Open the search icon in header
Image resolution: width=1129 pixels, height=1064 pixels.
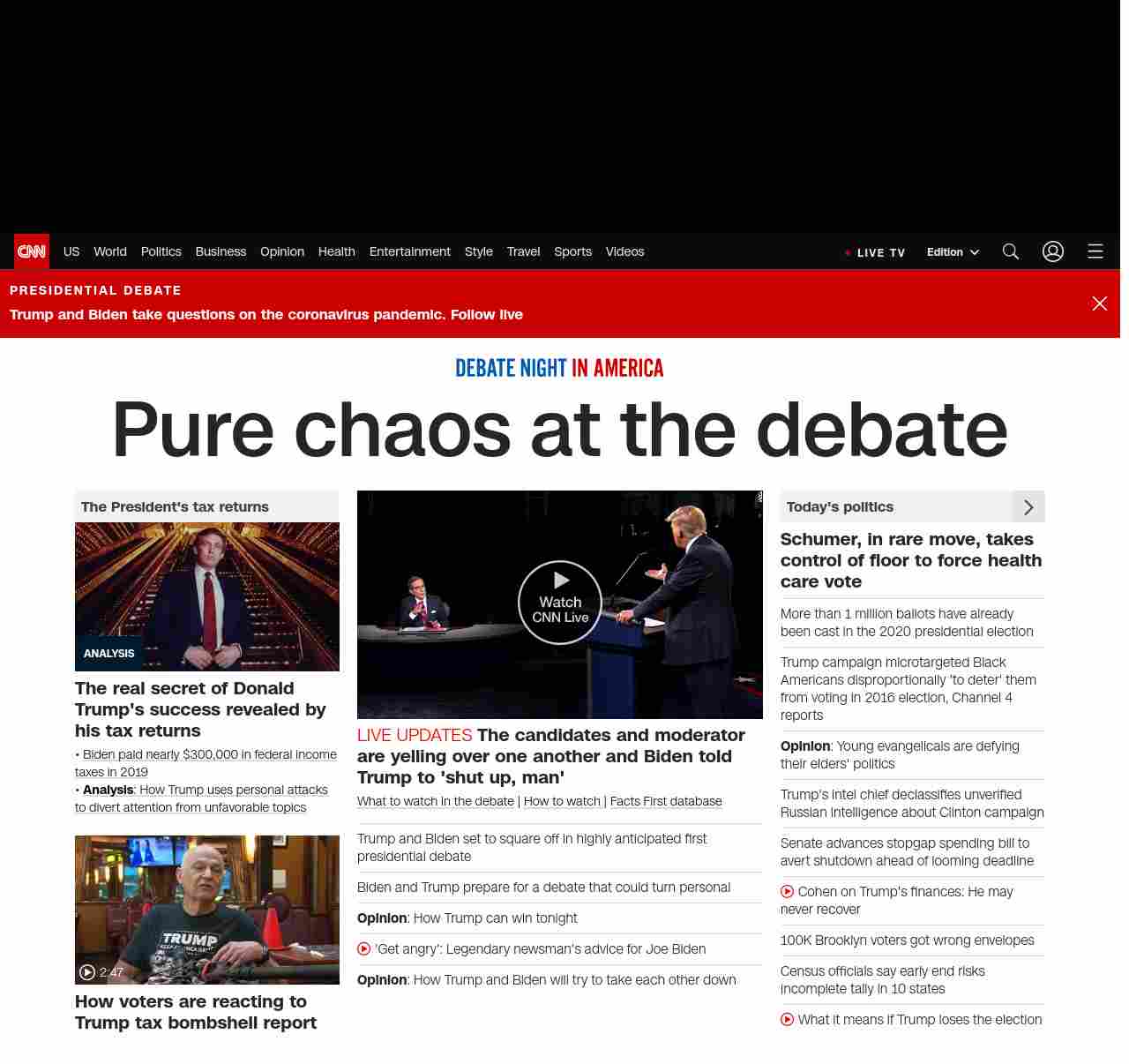click(x=1011, y=251)
